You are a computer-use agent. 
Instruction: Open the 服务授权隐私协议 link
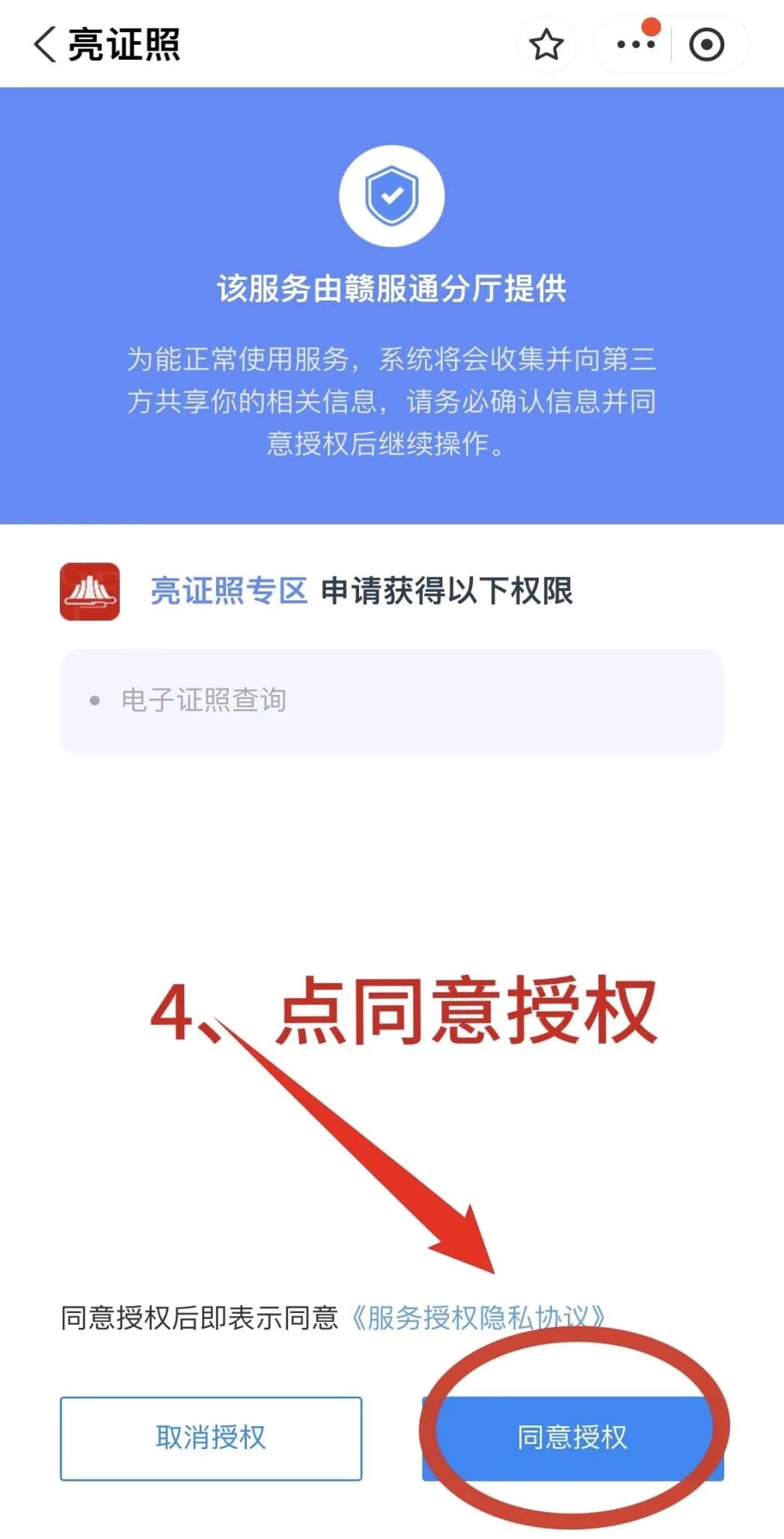pos(477,1318)
